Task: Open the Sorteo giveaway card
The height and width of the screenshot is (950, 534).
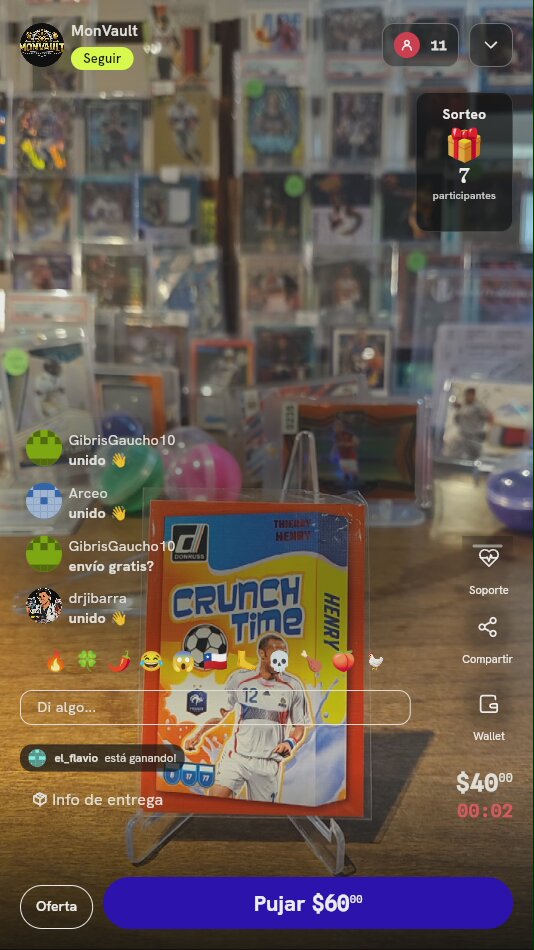Action: point(464,162)
